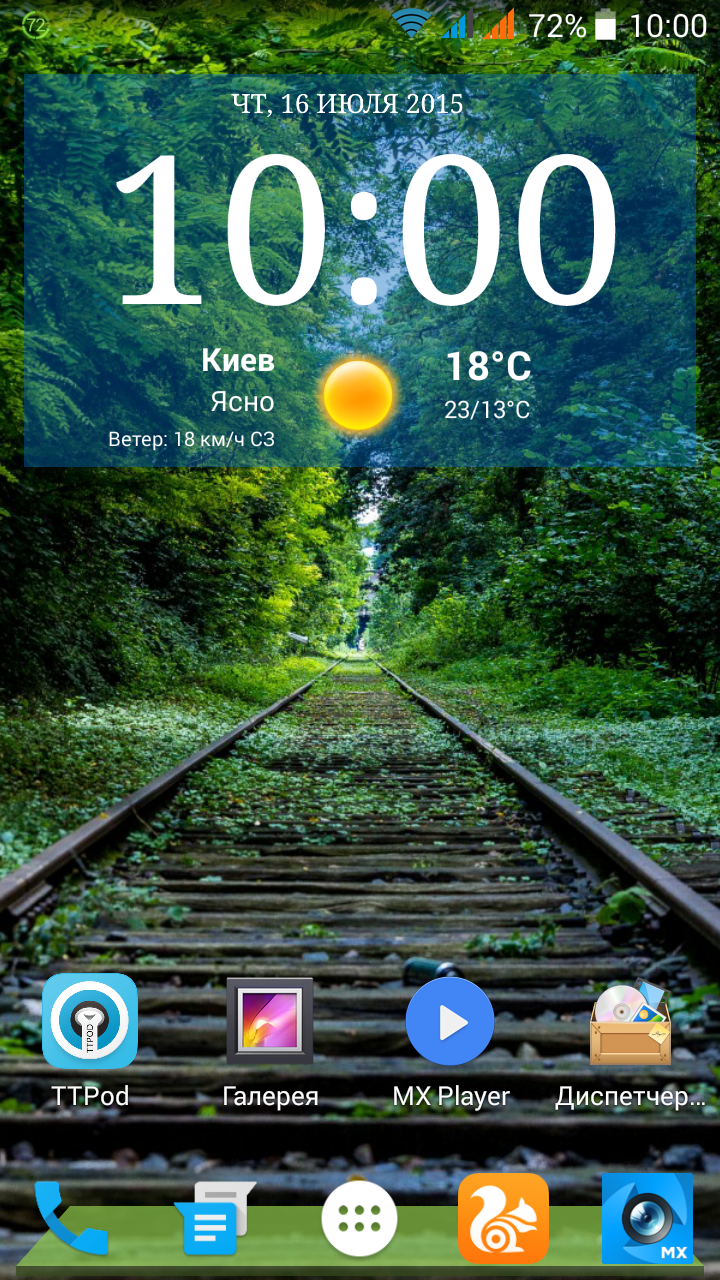The image size is (720, 1280).
Task: Open the Диспетчер file manager
Action: pos(630,1022)
